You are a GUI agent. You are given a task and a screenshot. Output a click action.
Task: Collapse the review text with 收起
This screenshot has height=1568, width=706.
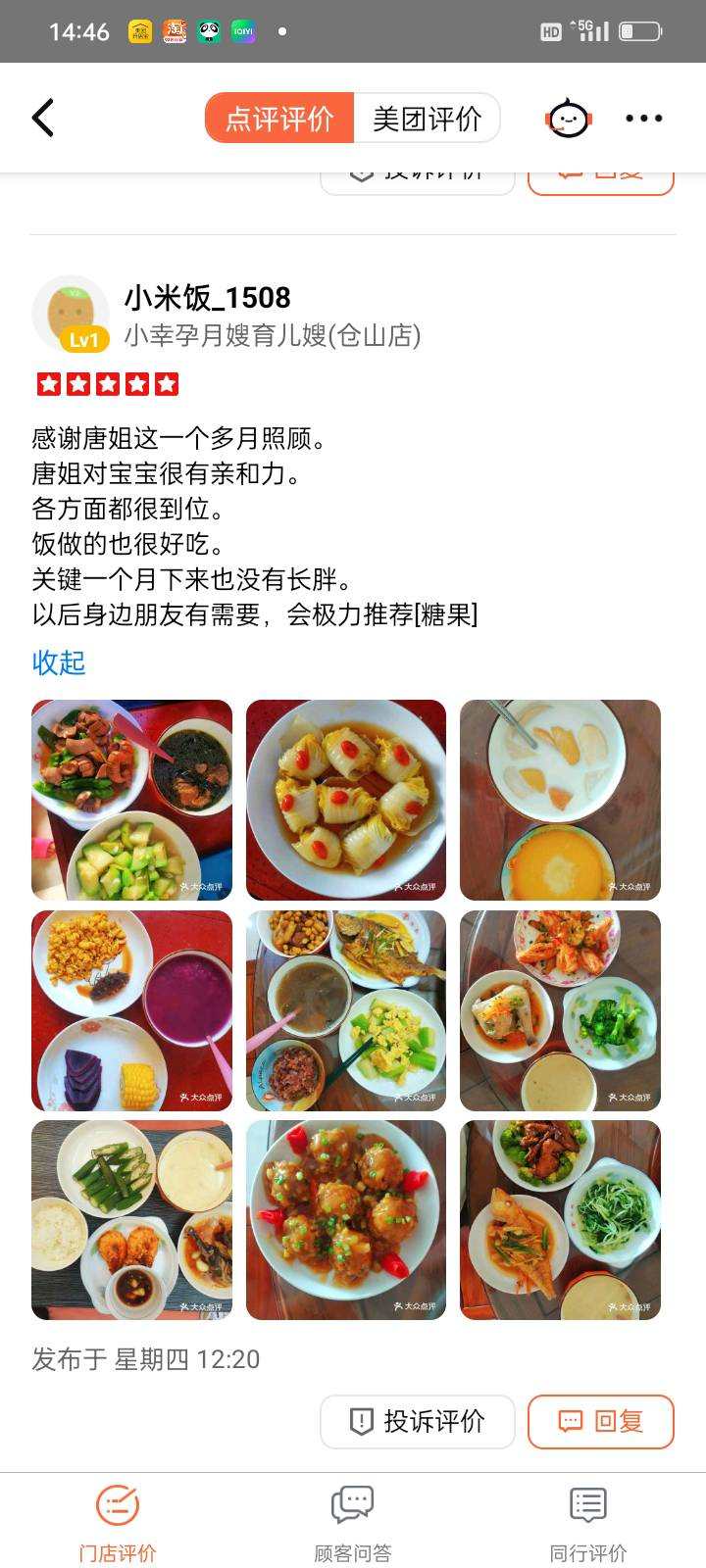pos(59,662)
